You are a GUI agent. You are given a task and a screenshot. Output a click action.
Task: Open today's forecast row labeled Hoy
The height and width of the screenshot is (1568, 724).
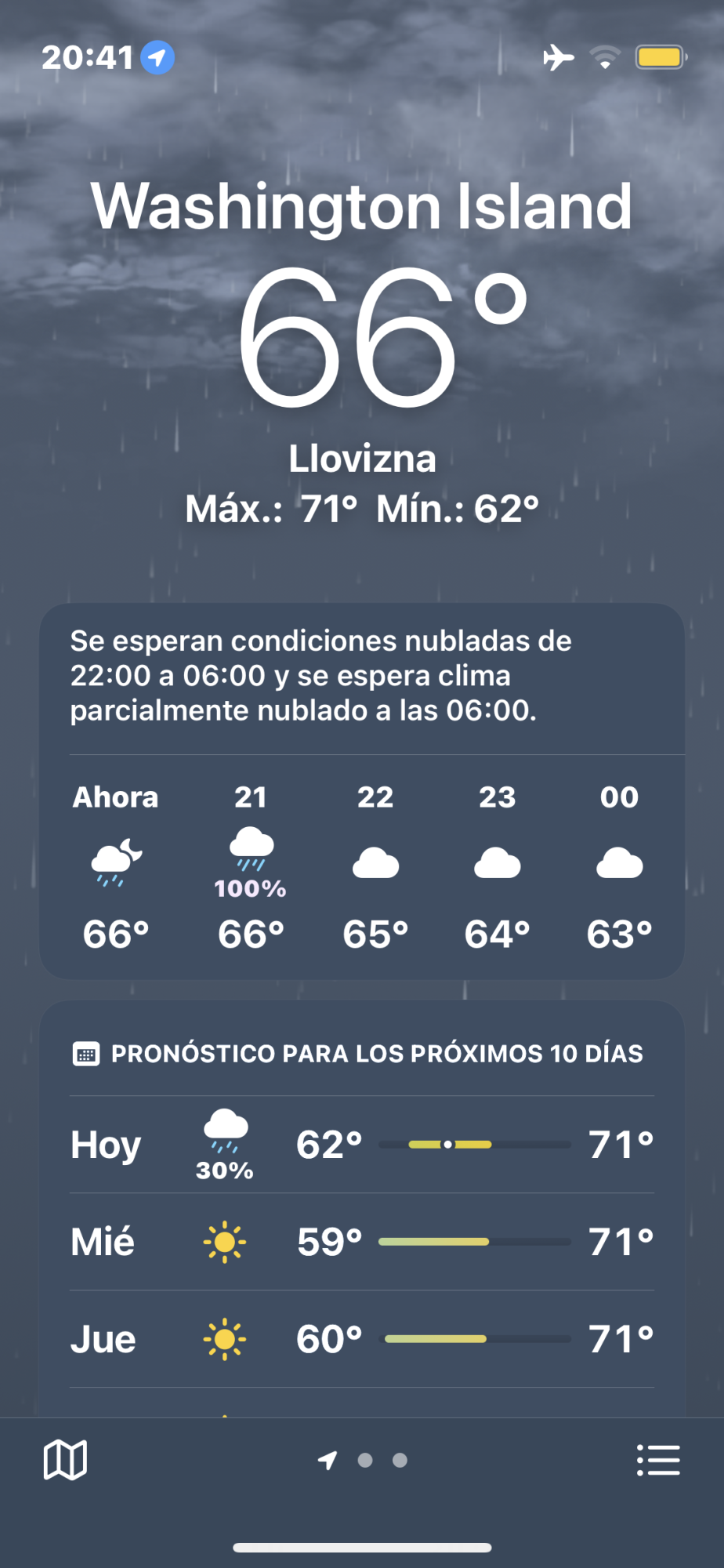pyautogui.click(x=362, y=1145)
